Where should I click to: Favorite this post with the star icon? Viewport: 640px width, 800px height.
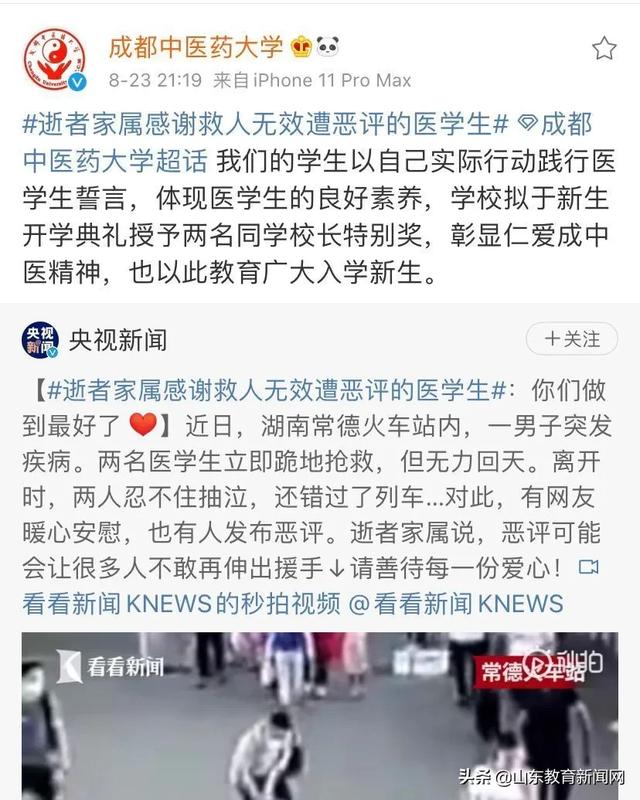(603, 48)
